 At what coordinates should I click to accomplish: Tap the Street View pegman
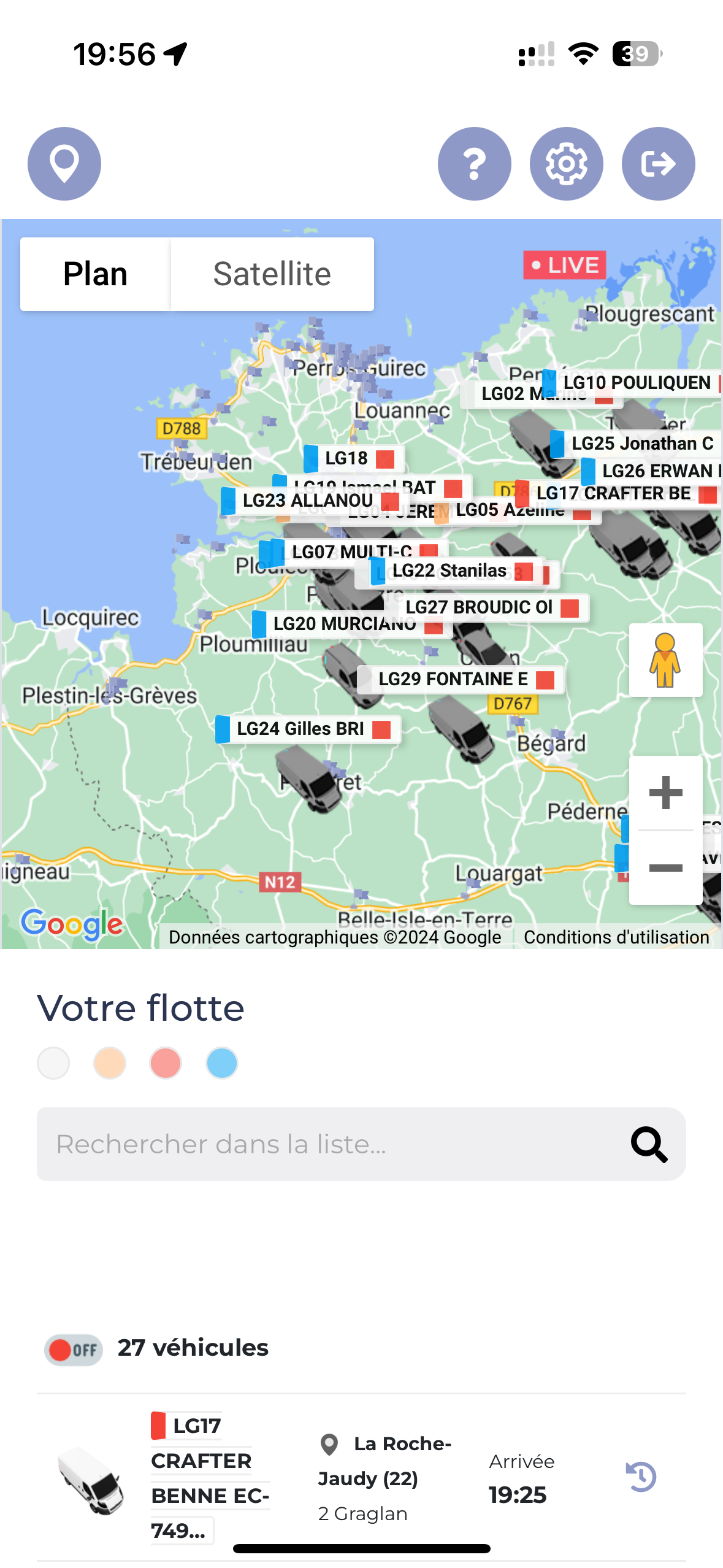tap(665, 660)
